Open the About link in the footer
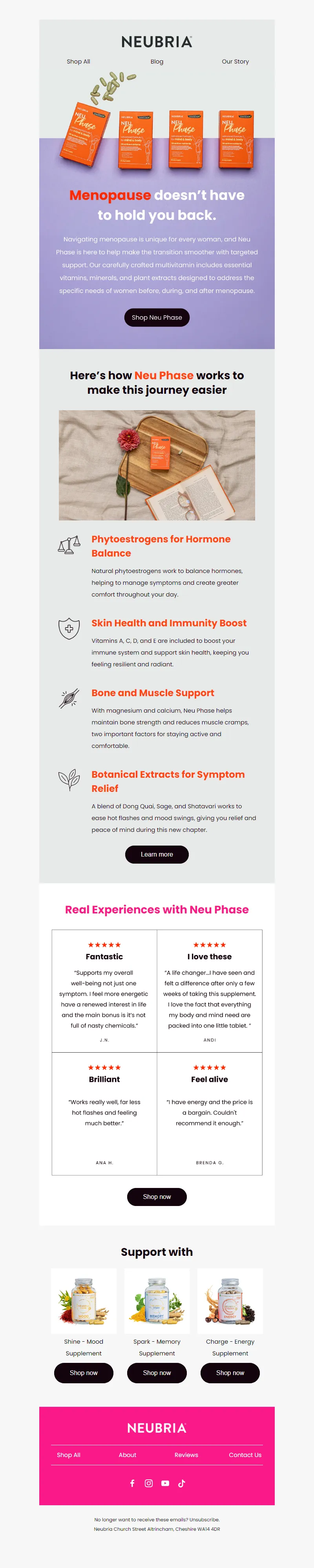Image resolution: width=314 pixels, height=1568 pixels. tap(128, 1455)
